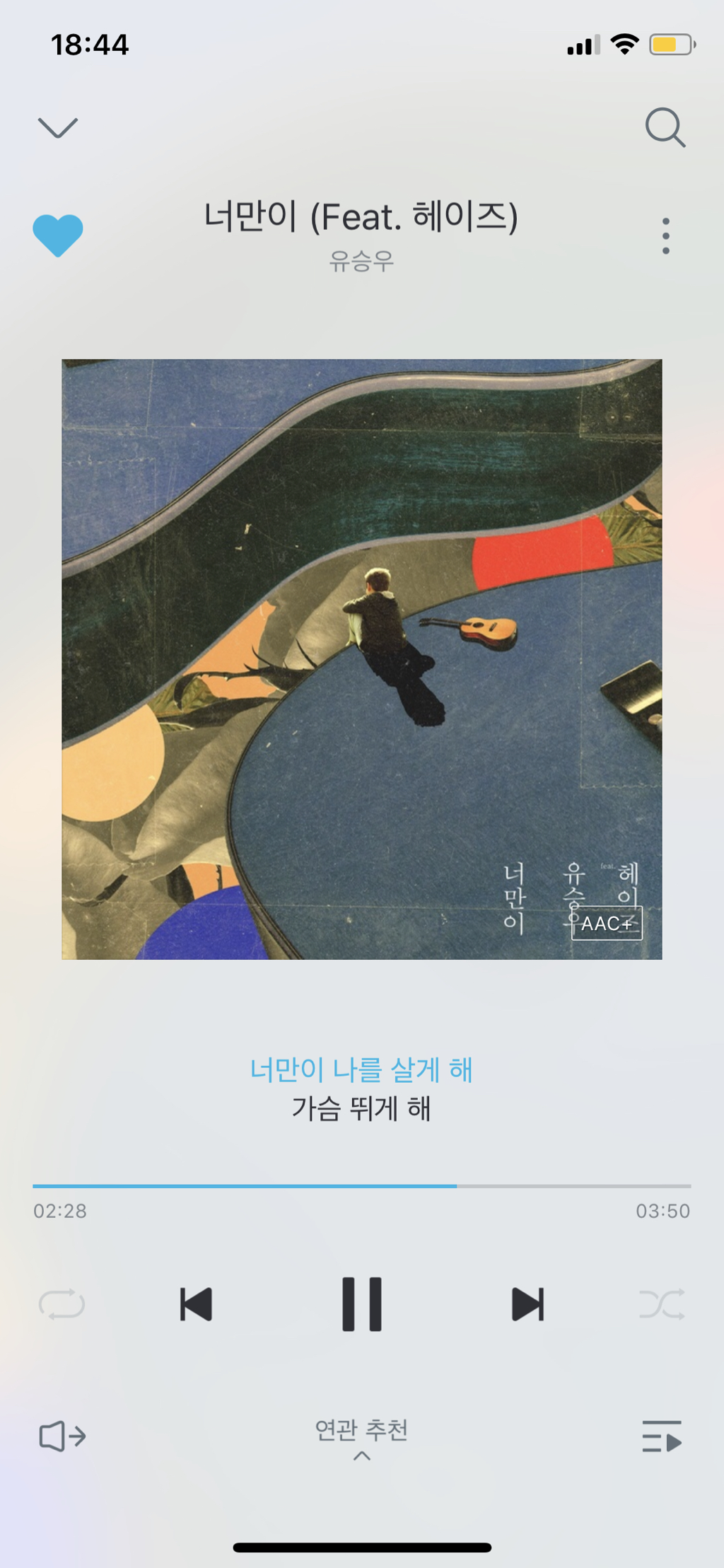Open the search icon
The height and width of the screenshot is (1568, 724).
[665, 128]
